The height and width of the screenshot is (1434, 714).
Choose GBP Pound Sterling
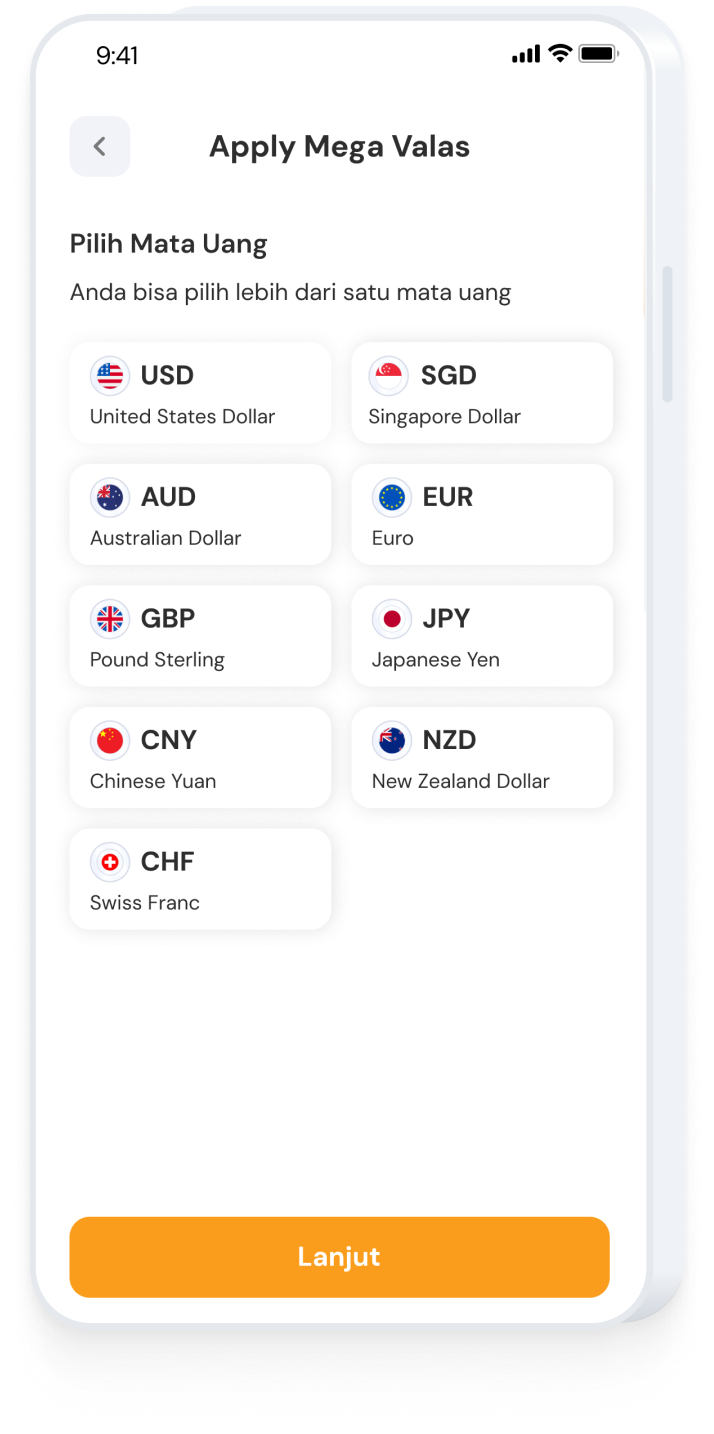tap(200, 636)
